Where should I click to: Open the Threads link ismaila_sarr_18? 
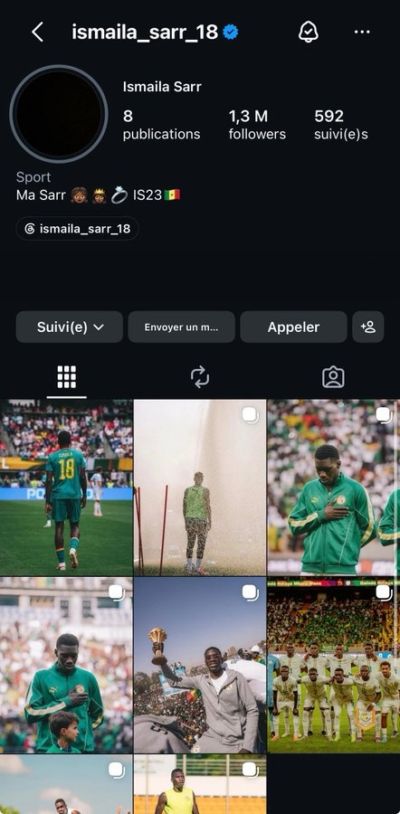(77, 228)
